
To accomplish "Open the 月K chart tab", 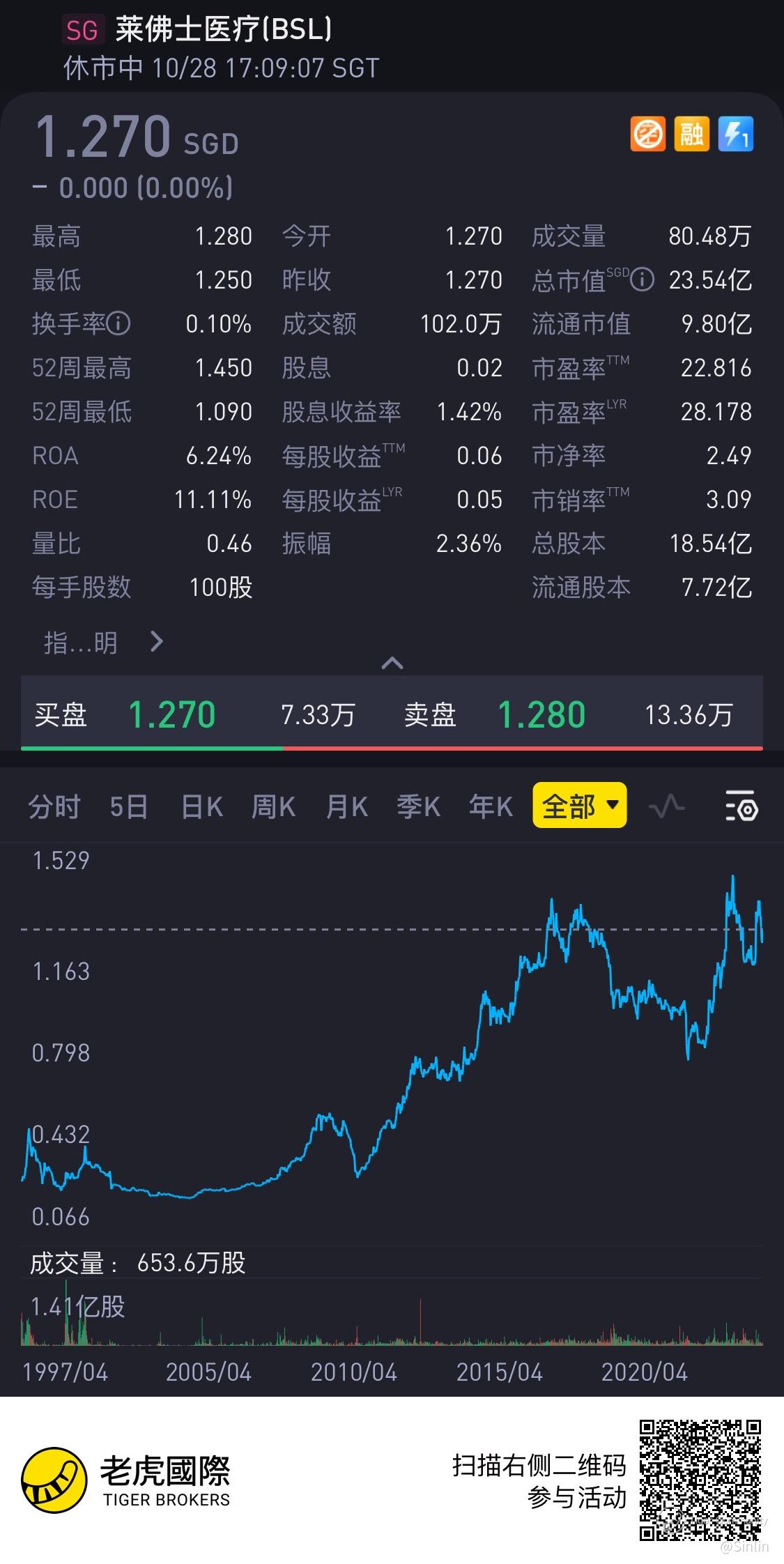I will (346, 806).
